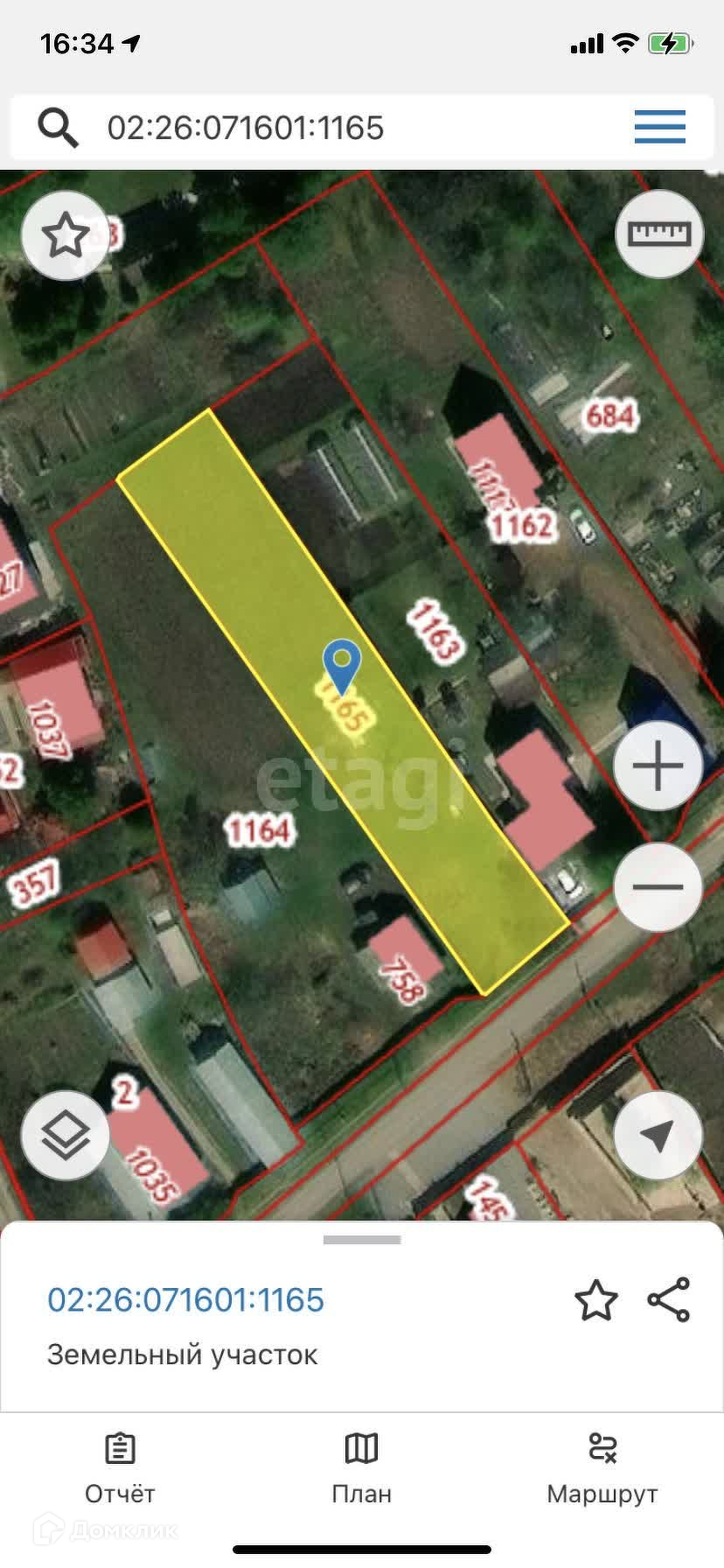Zoom in on the map
Screen dimensions: 724x1568
pos(658,766)
